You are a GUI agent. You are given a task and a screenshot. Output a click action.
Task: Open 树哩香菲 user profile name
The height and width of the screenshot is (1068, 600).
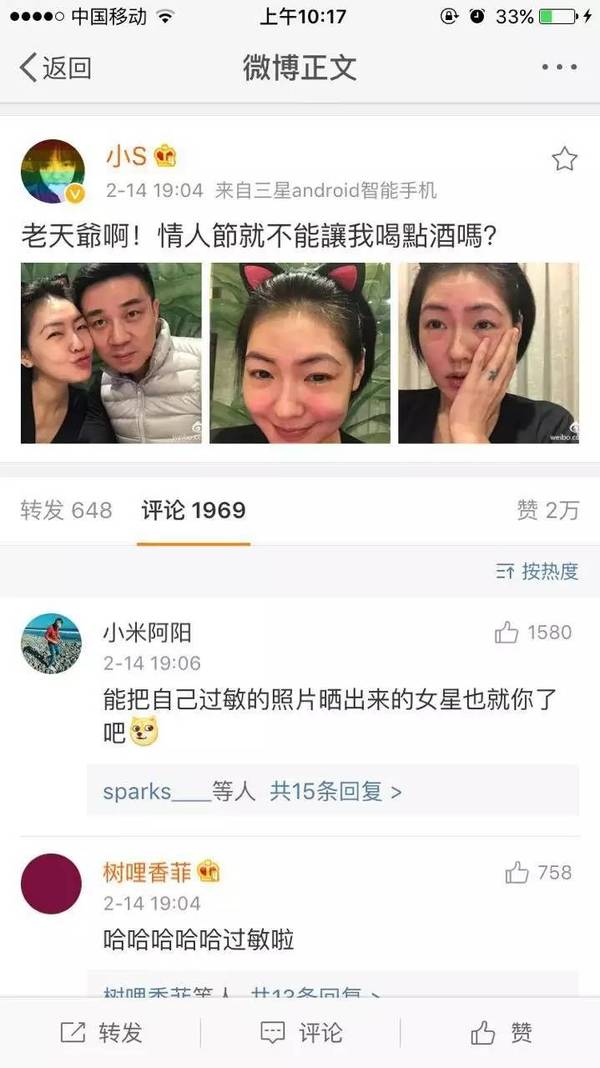click(147, 872)
